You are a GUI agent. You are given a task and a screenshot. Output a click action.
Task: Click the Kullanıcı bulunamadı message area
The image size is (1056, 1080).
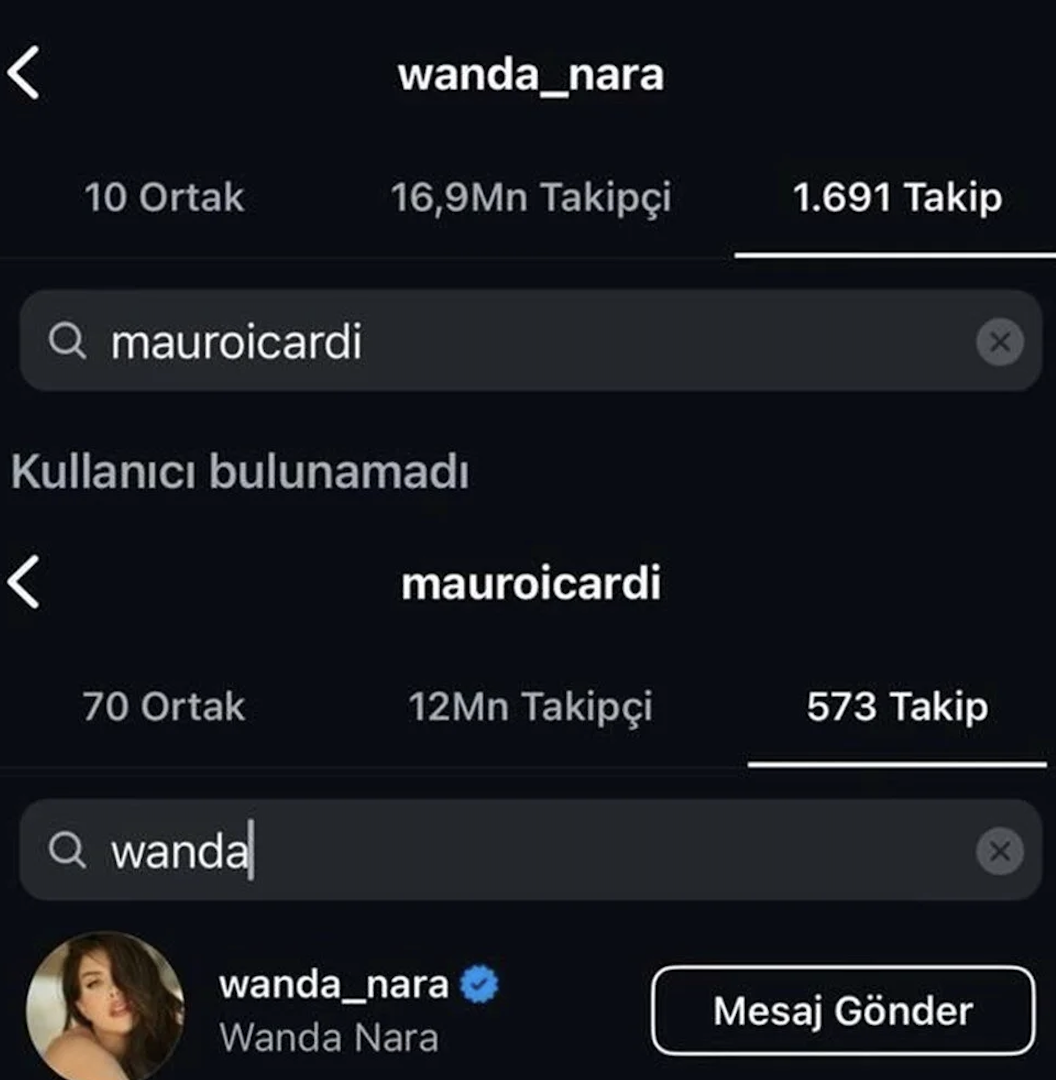(240, 474)
